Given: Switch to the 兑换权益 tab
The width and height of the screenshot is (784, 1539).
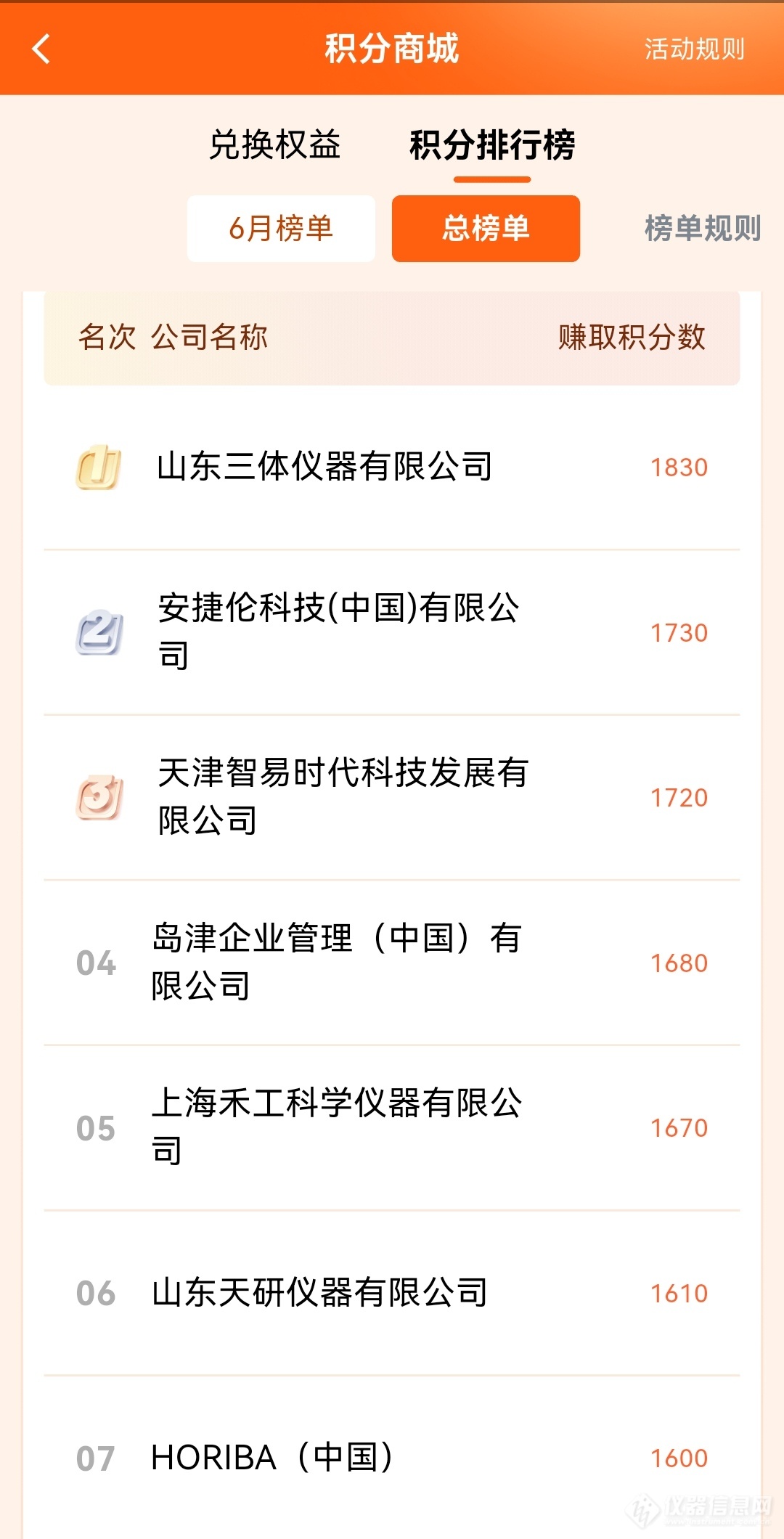Looking at the screenshot, I should pos(274,144).
